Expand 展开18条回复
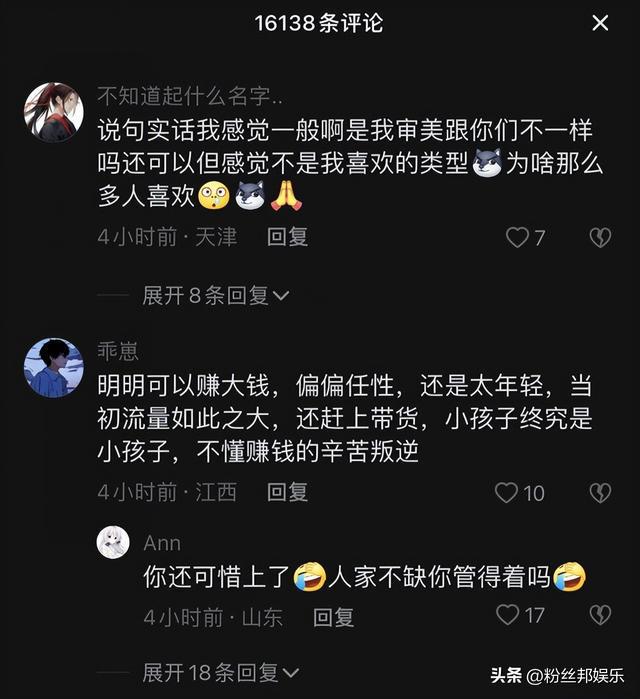 pos(220,673)
